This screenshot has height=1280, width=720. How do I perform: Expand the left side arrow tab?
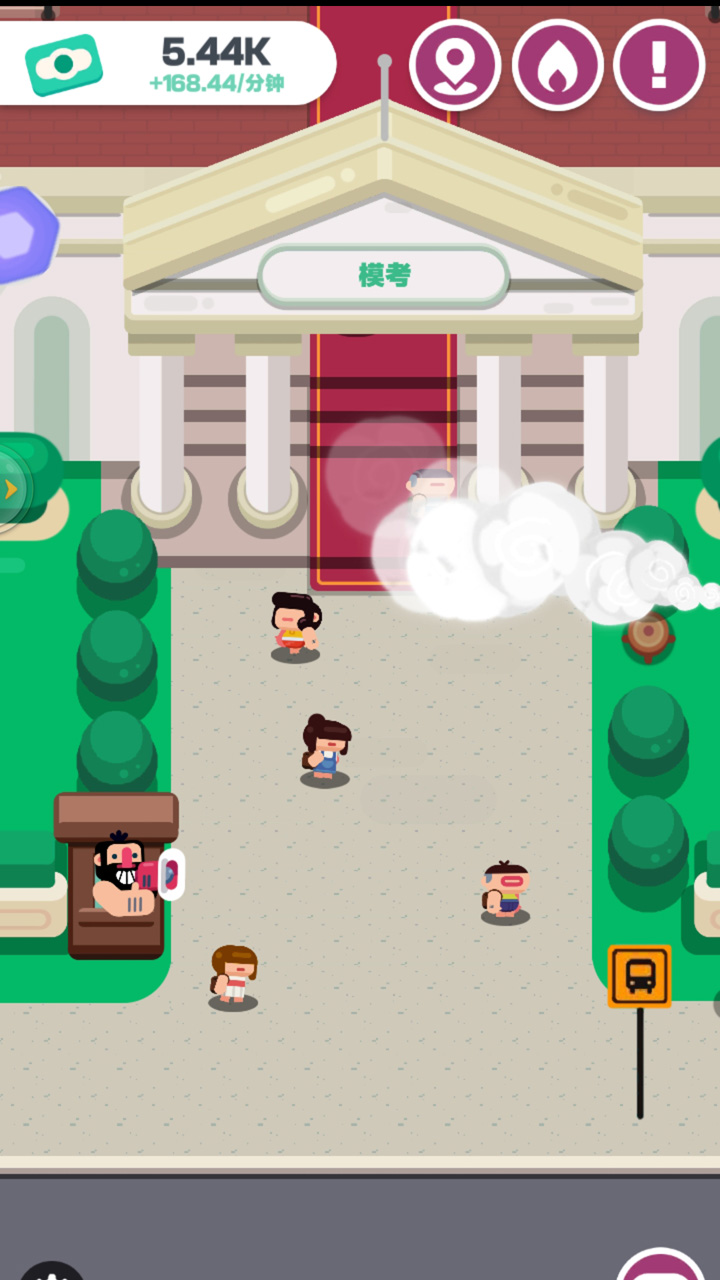tap(12, 489)
